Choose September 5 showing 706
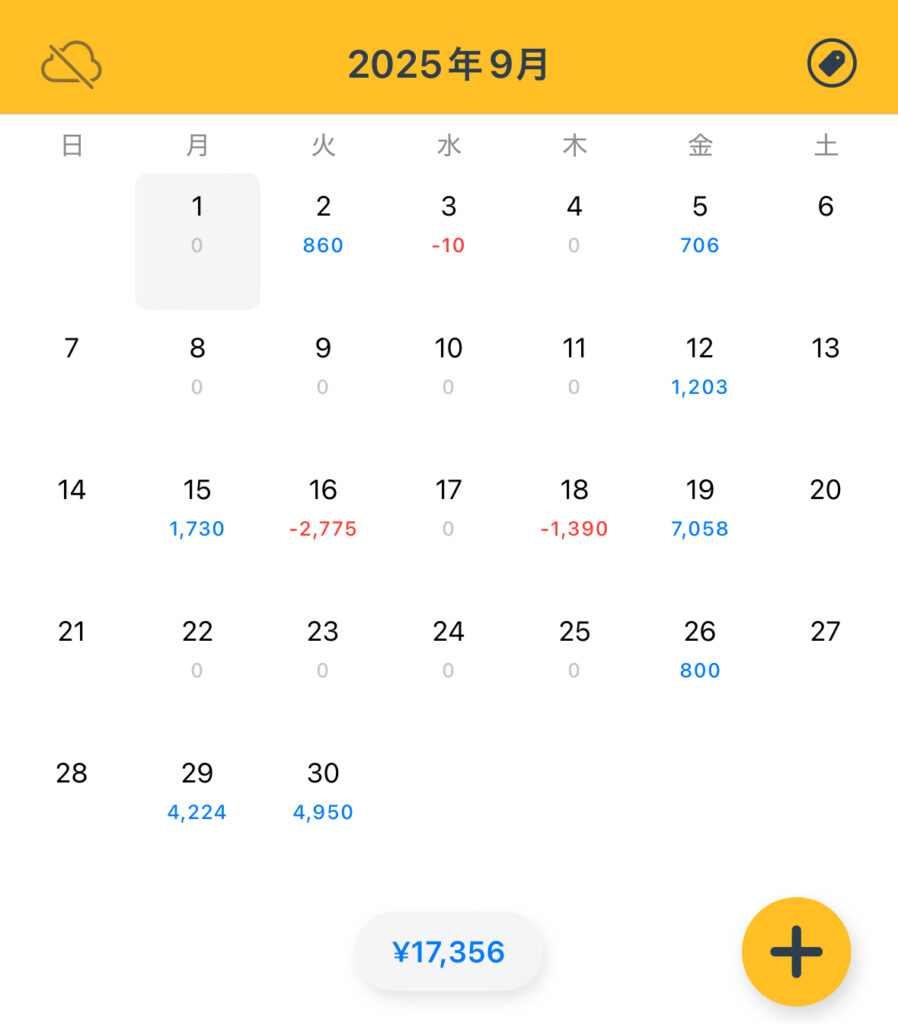This screenshot has width=898, height=1024. click(700, 224)
